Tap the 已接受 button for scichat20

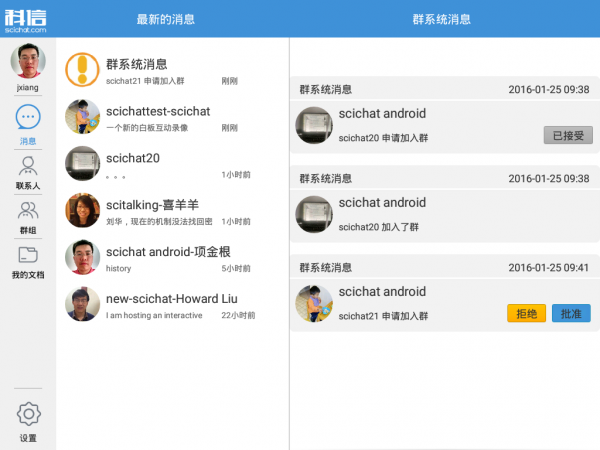point(568,135)
